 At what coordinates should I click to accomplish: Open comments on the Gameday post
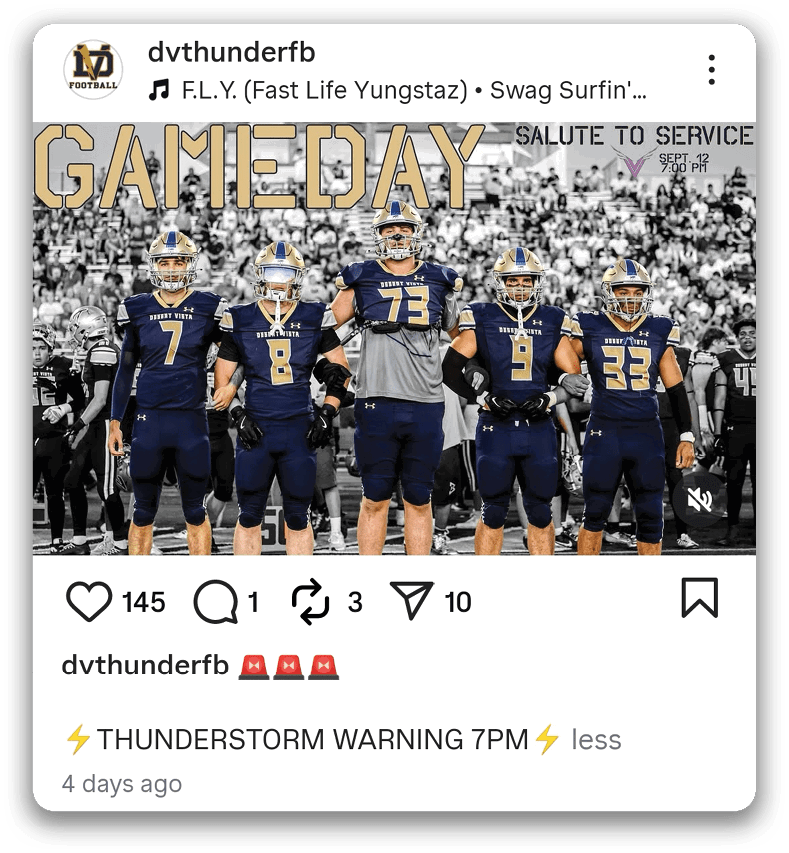coord(215,602)
